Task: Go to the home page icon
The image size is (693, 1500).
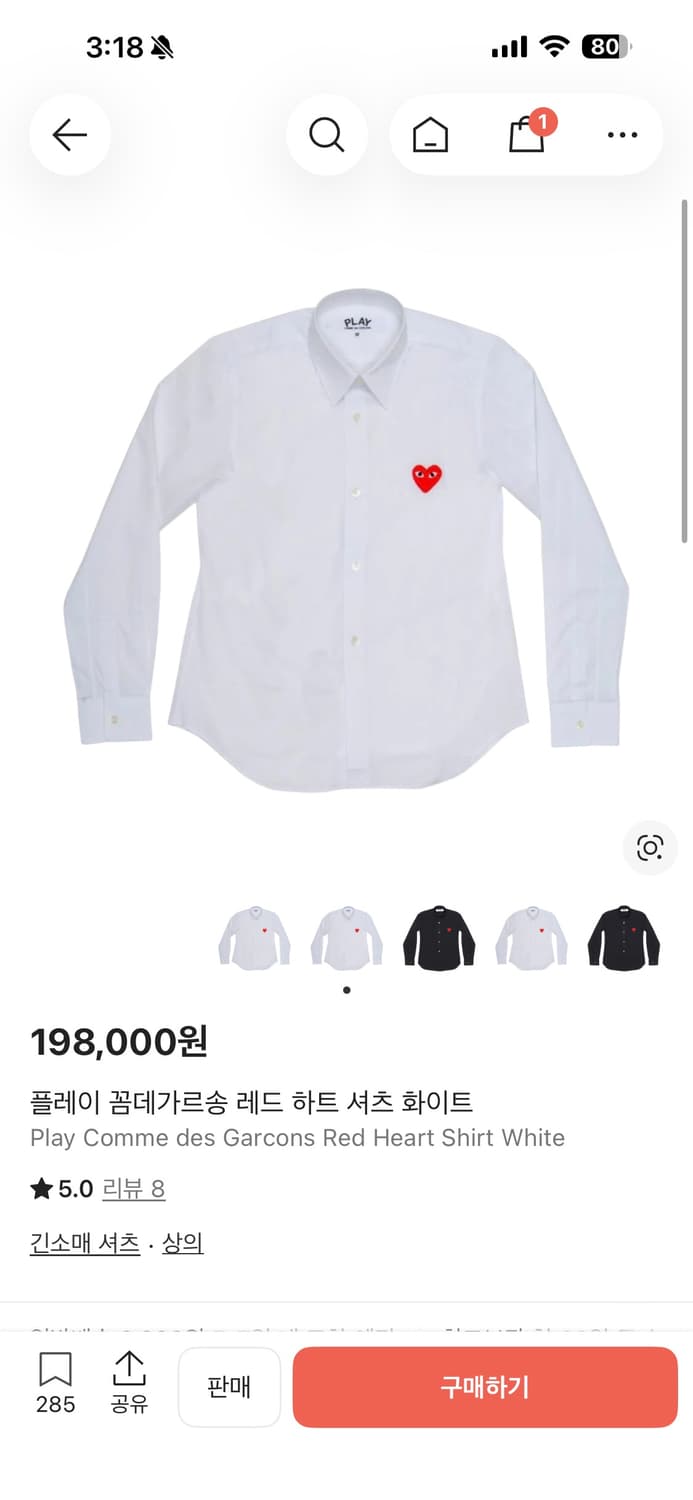Action: 431,135
